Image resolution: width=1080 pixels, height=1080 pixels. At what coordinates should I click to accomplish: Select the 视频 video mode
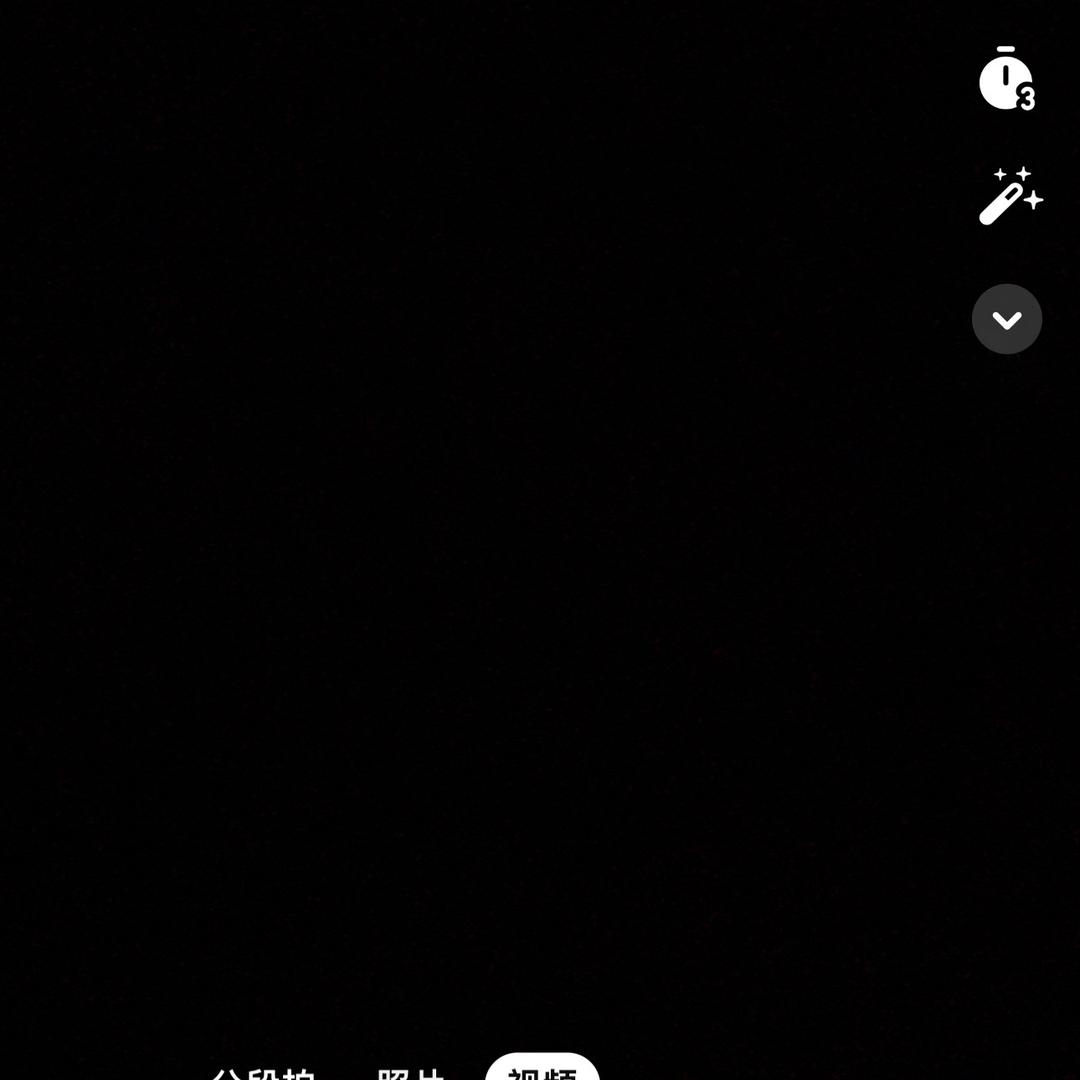(542, 1067)
